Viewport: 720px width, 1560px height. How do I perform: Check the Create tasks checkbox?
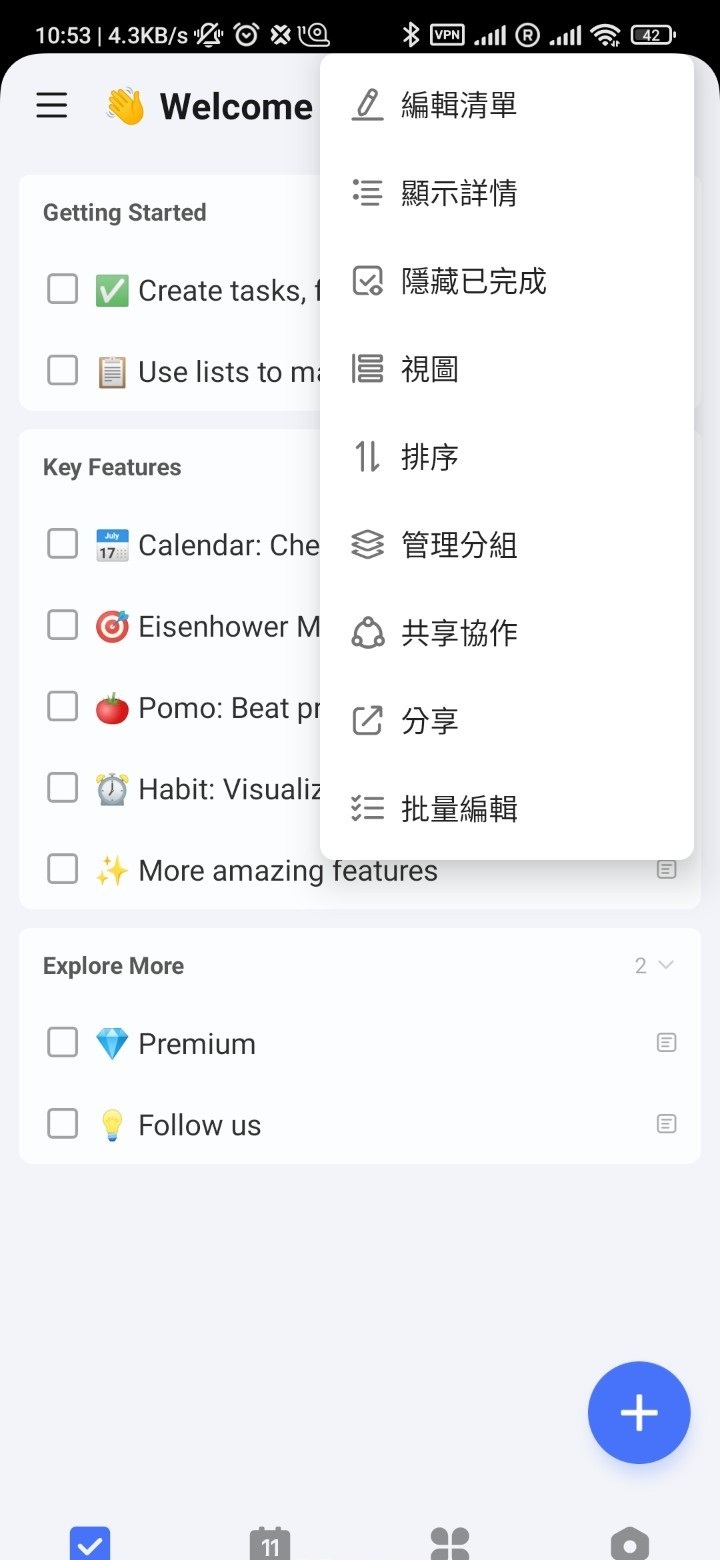tap(63, 290)
